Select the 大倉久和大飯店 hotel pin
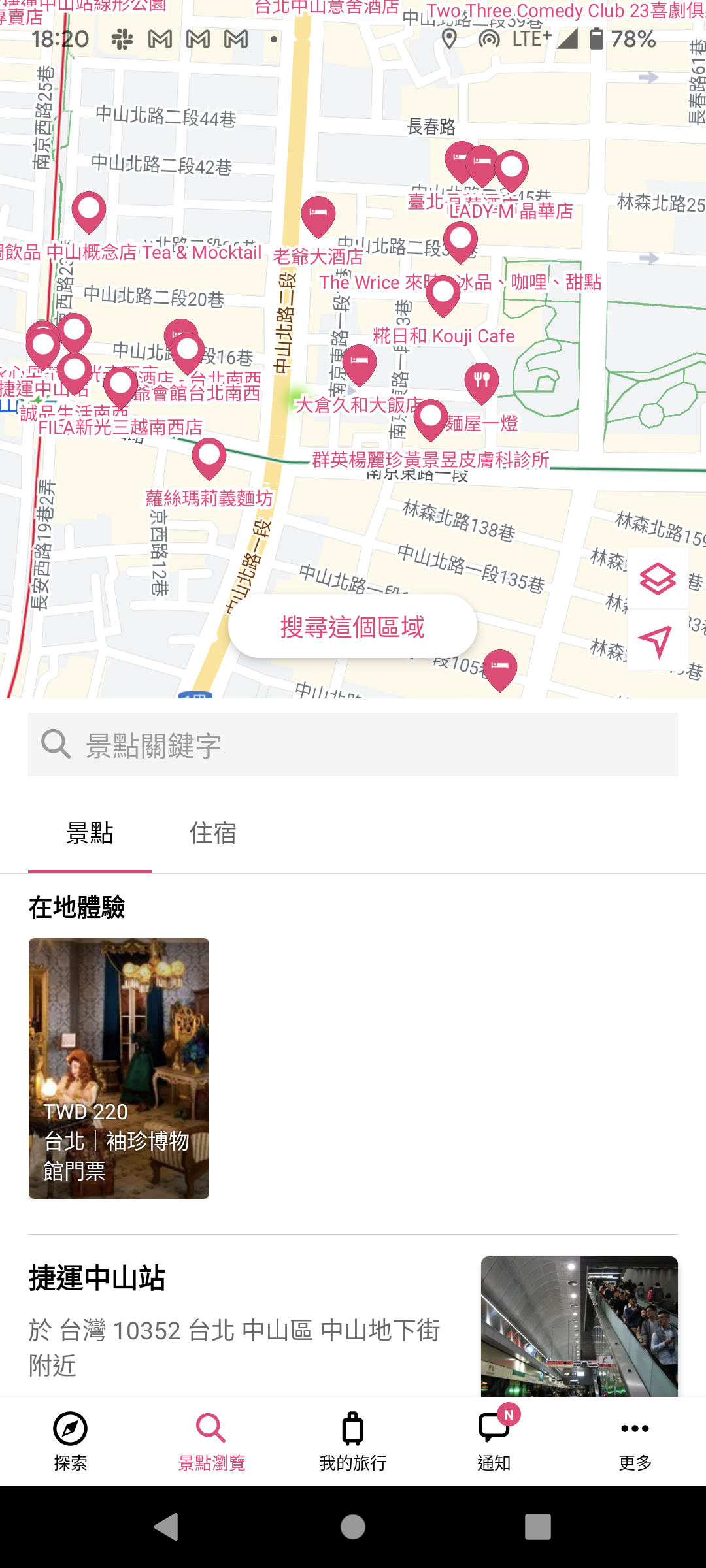 click(x=359, y=363)
